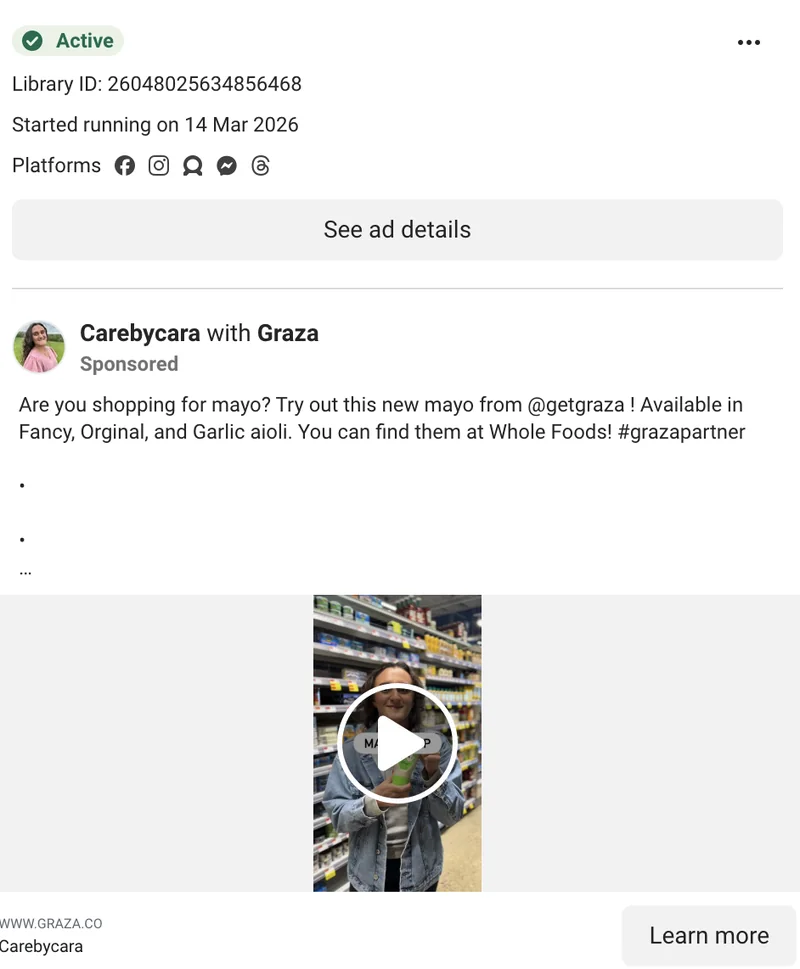The image size is (800, 969).
Task: Click the Sponsored label under the ad
Action: coord(129,364)
